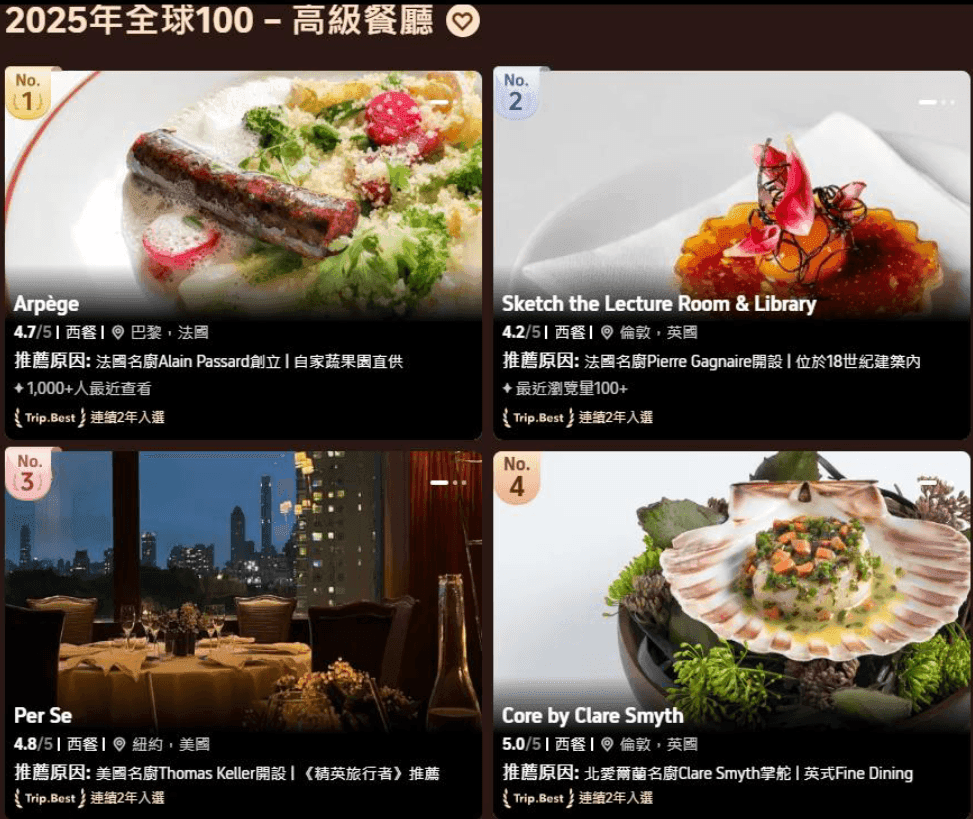Favorite the 2025 Global 100 fine dining list
This screenshot has width=973, height=819.
(462, 21)
